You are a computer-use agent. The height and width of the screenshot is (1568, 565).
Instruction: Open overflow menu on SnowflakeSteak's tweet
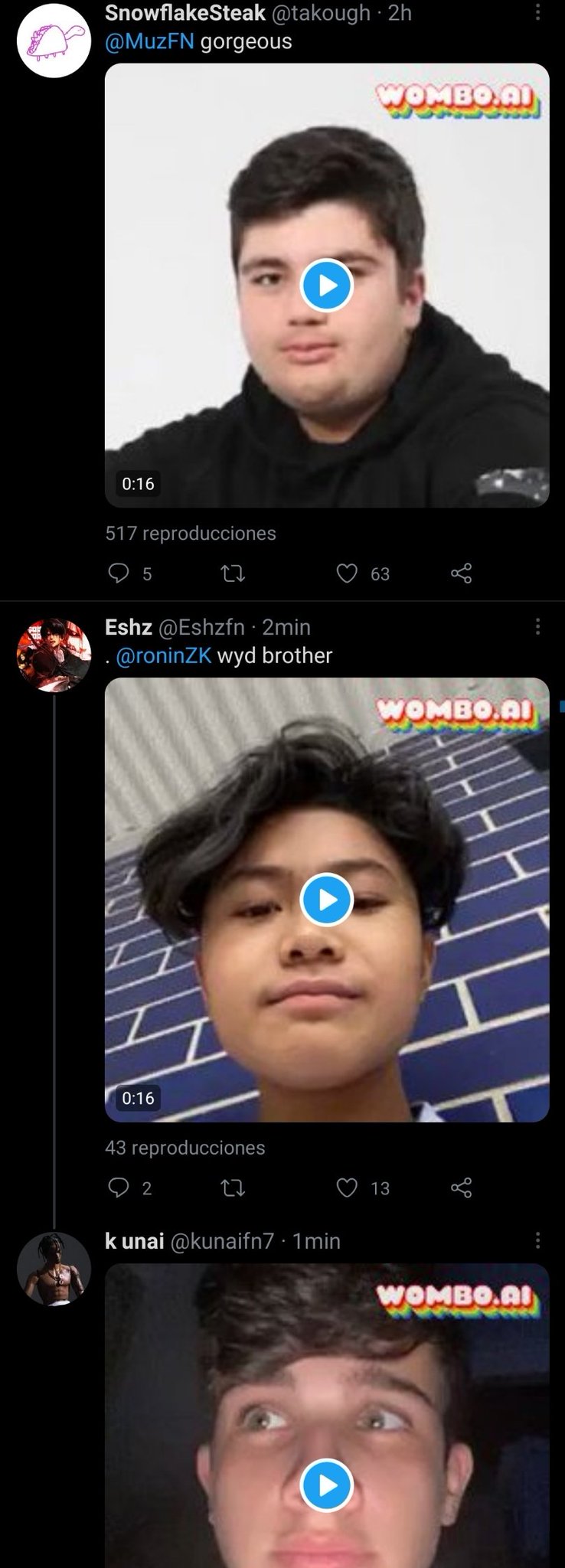(537, 13)
